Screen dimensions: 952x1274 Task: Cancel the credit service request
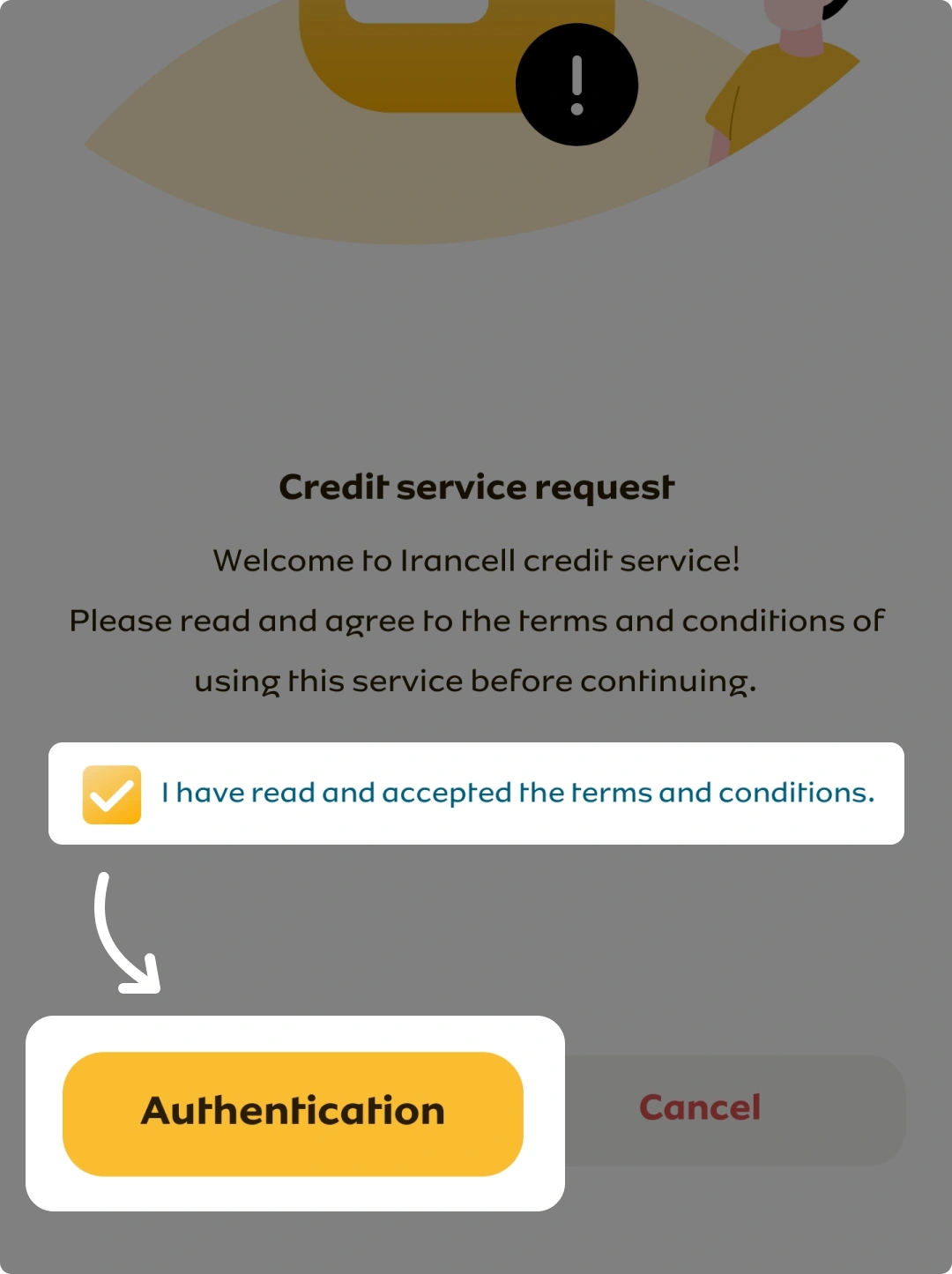coord(700,1108)
